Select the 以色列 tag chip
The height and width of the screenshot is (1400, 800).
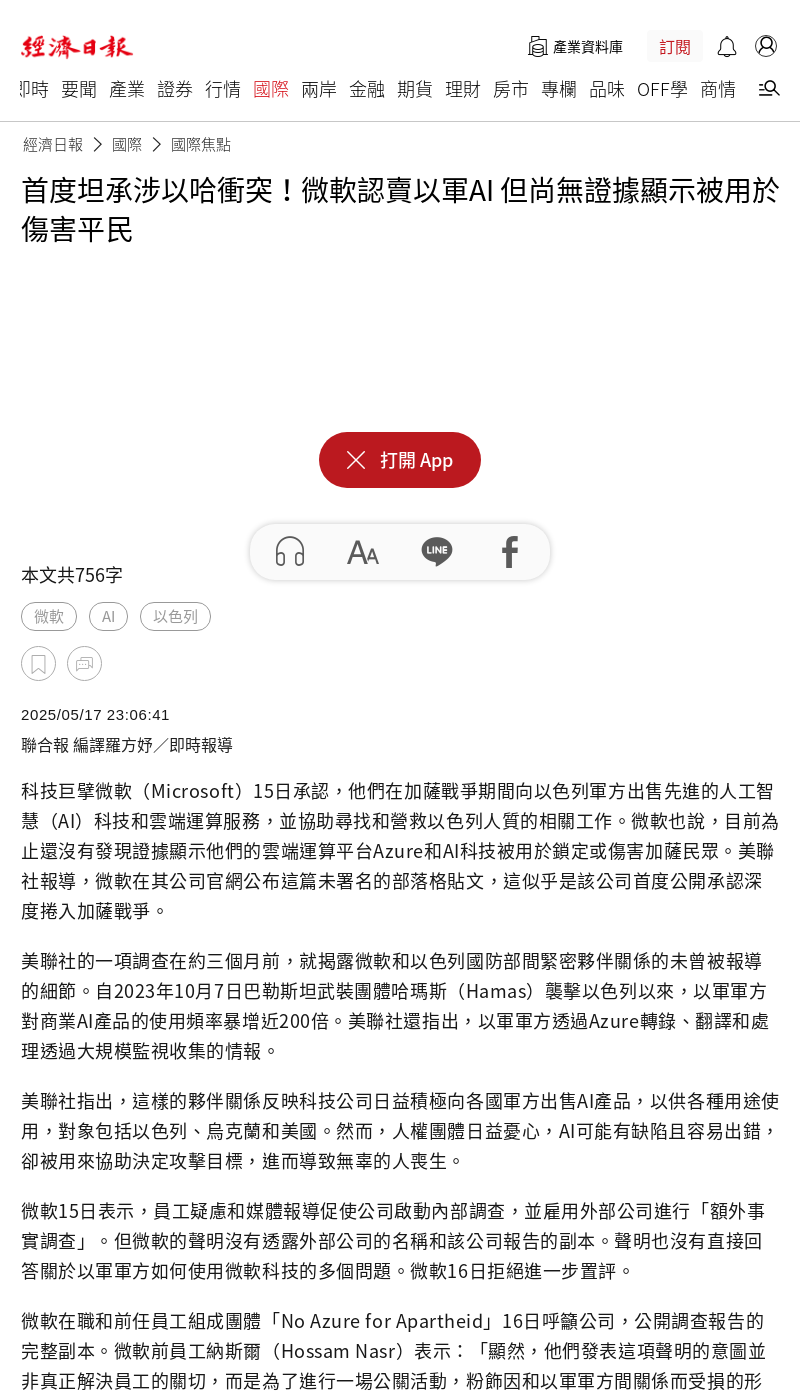(175, 617)
